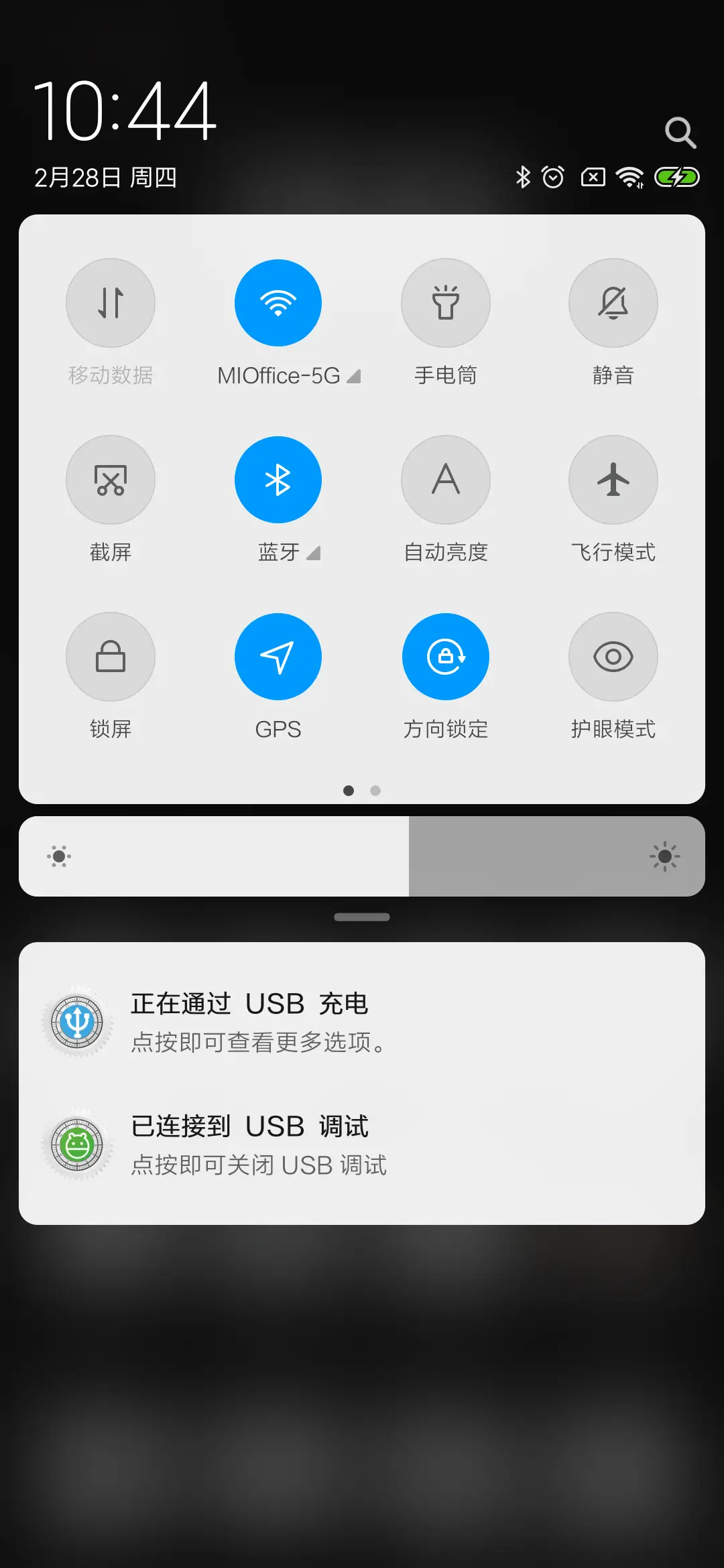Disable Bluetooth
Image resolution: width=724 pixels, height=1568 pixels.
[278, 480]
